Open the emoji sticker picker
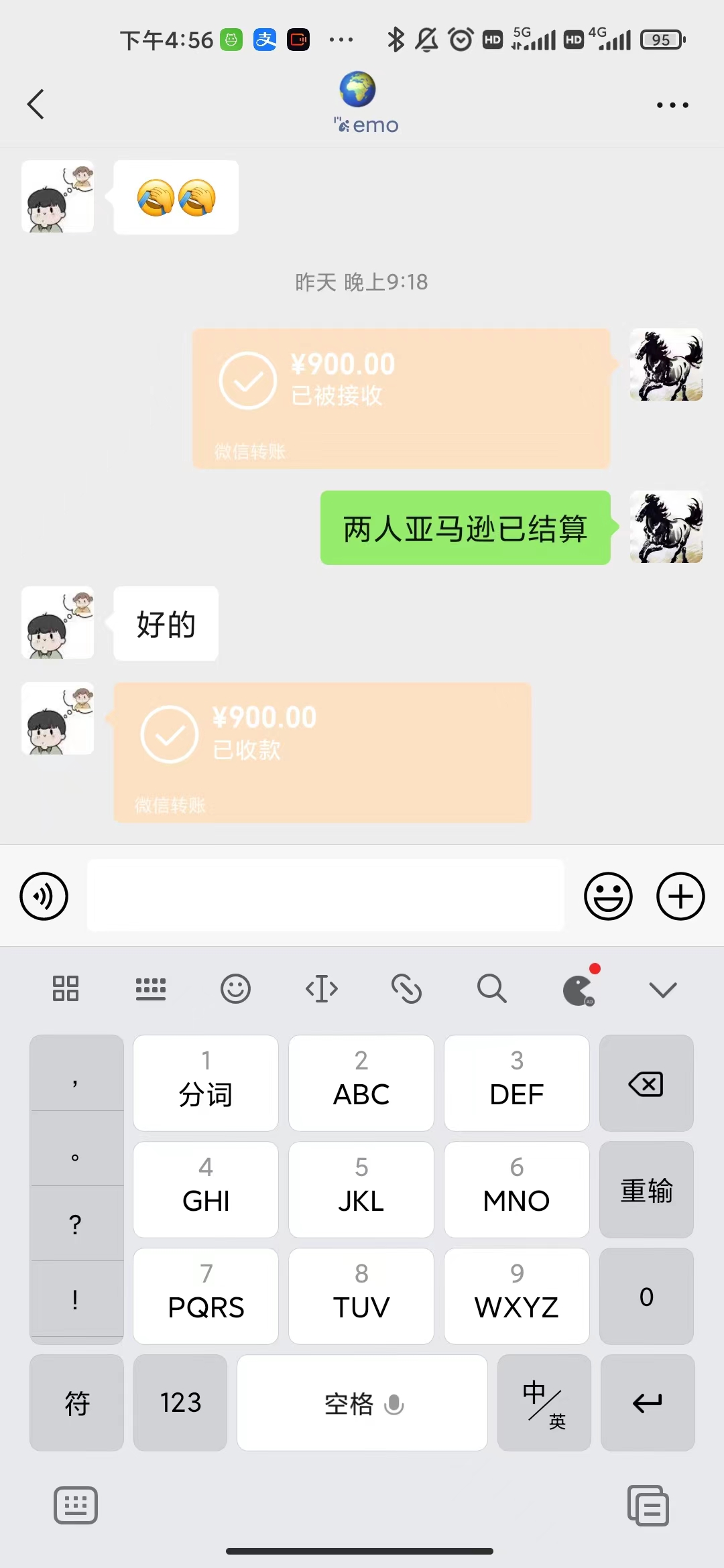Viewport: 724px width, 1568px height. 608,896
